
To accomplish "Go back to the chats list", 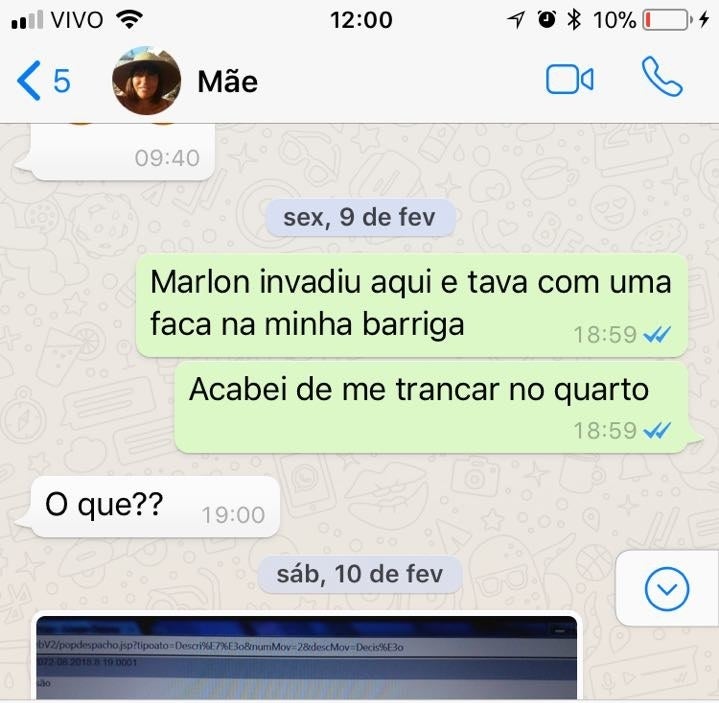I will 42,81.
